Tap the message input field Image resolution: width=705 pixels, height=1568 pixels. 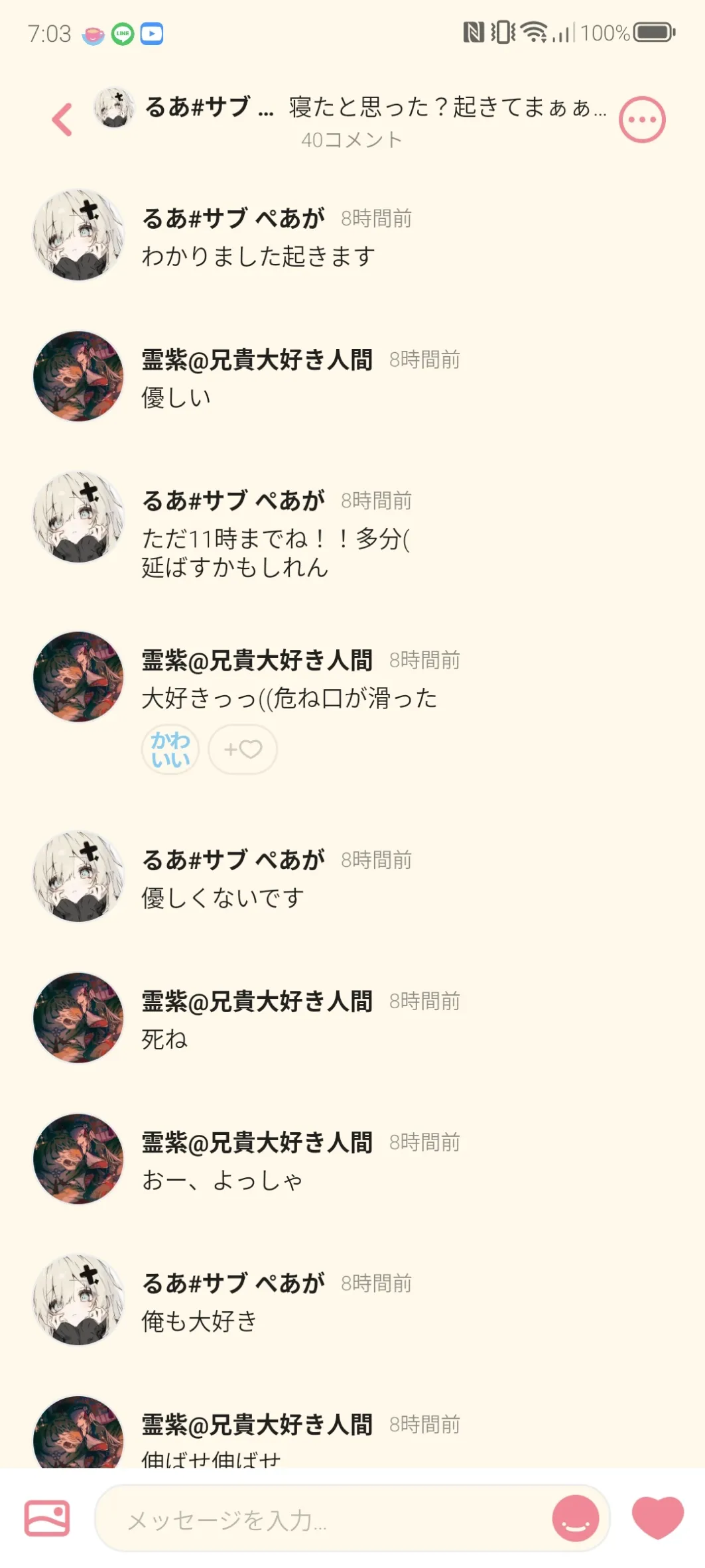[x=325, y=1520]
